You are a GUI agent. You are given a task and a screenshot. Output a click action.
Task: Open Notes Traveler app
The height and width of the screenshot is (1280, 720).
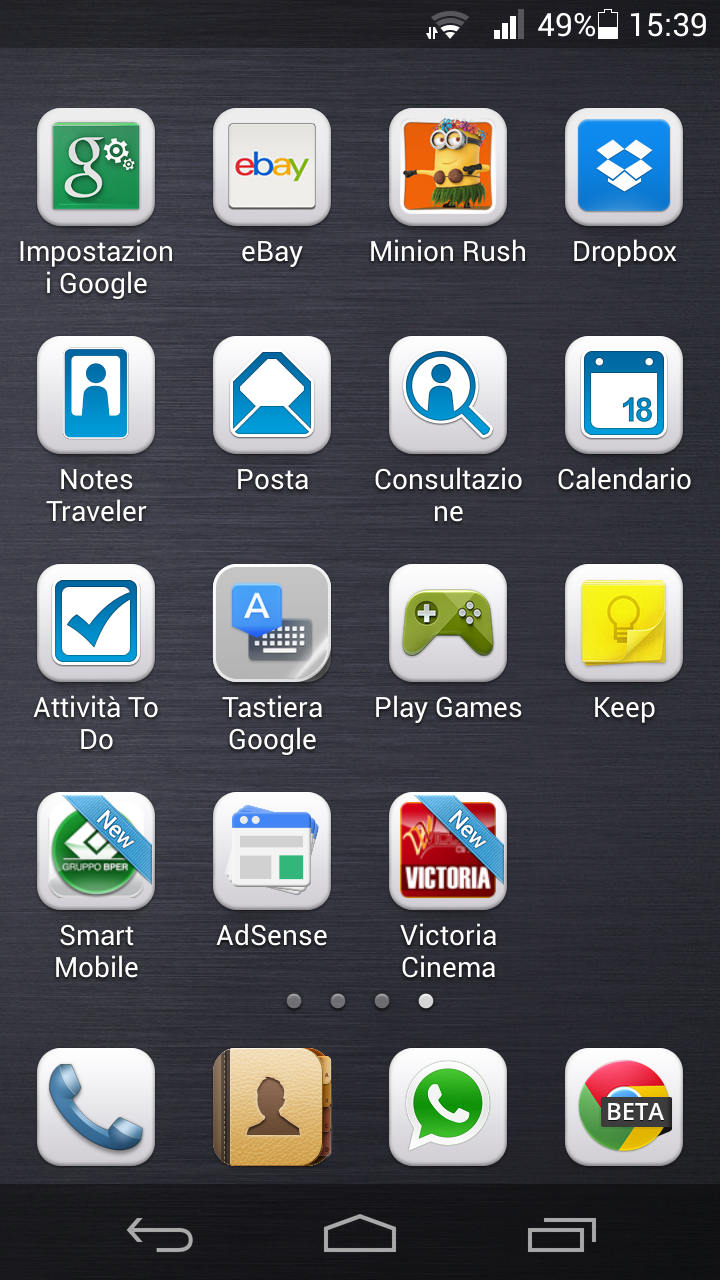click(96, 394)
